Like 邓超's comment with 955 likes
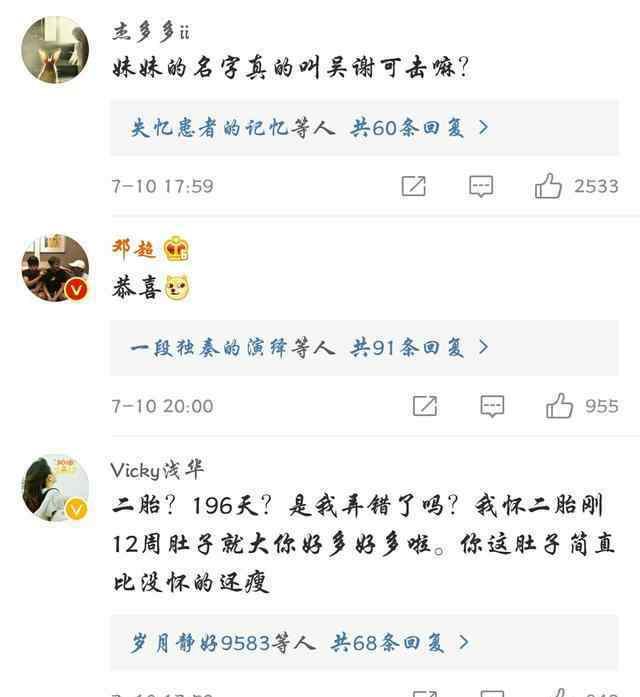The height and width of the screenshot is (697, 640). (559, 406)
